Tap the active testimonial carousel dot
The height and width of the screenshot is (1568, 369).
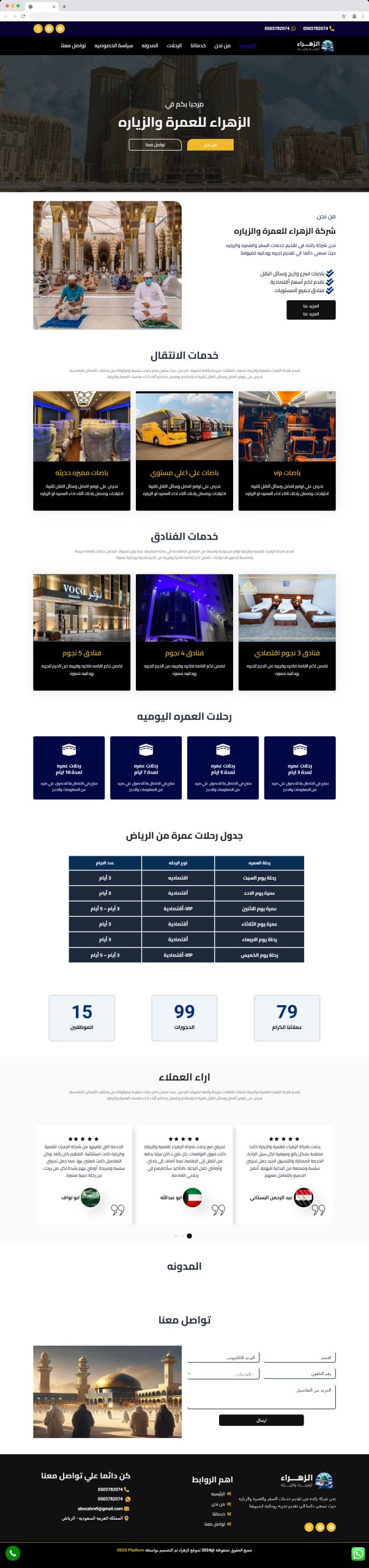(189, 1235)
